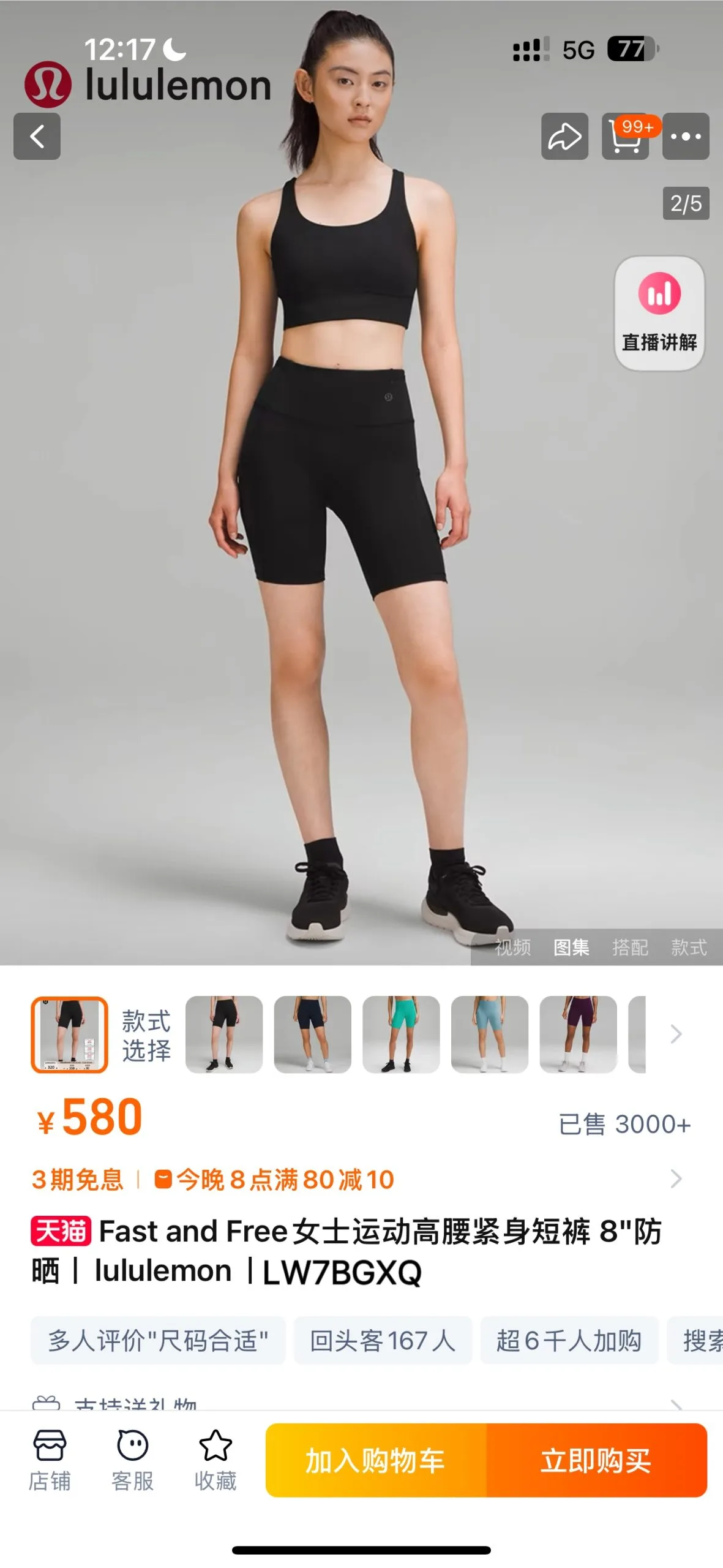Tap the 回头客167人 chip

click(x=382, y=1341)
